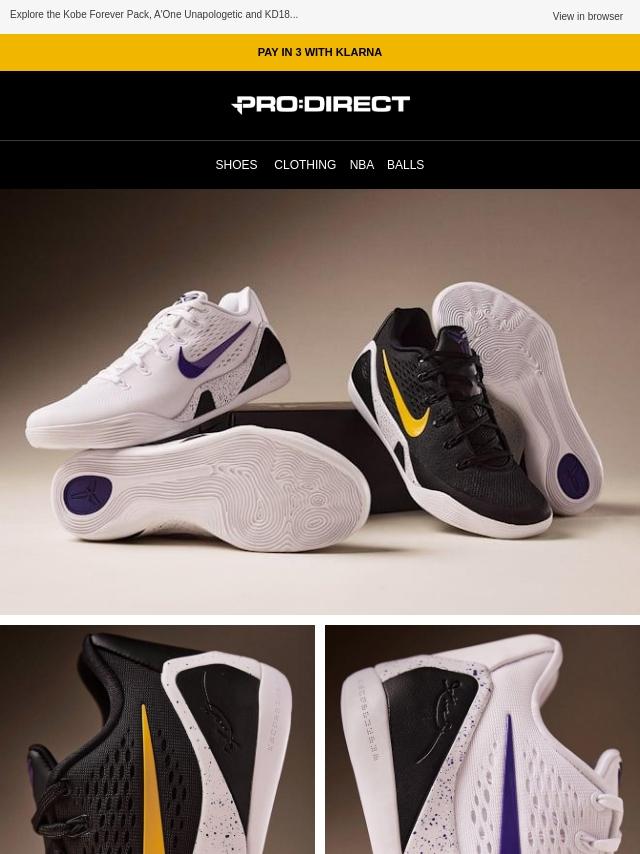View the black Kobe shoe heel tile
Image resolution: width=640 pixels, height=854 pixels.
(x=157, y=739)
